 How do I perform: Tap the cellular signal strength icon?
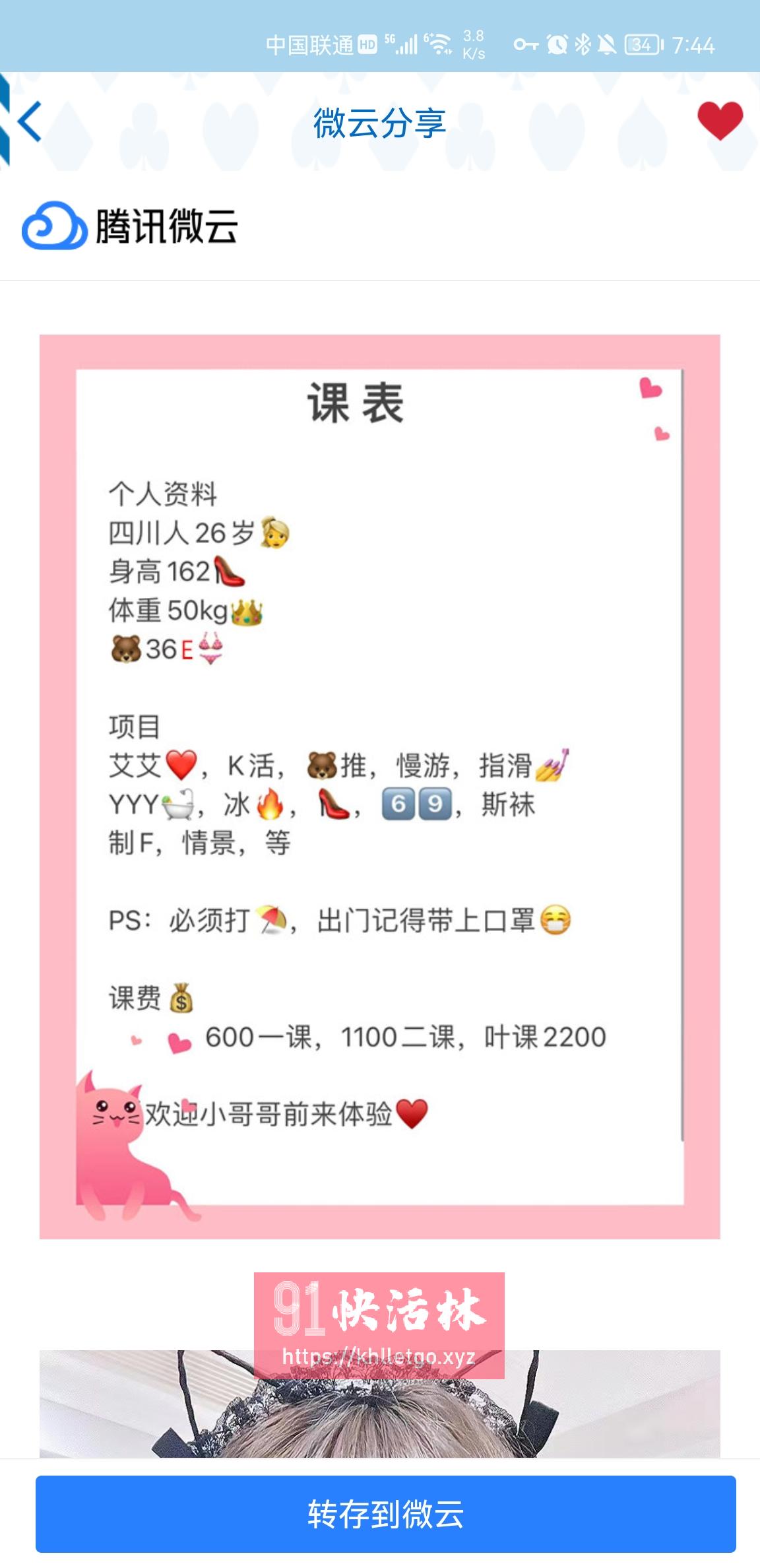pyautogui.click(x=408, y=44)
